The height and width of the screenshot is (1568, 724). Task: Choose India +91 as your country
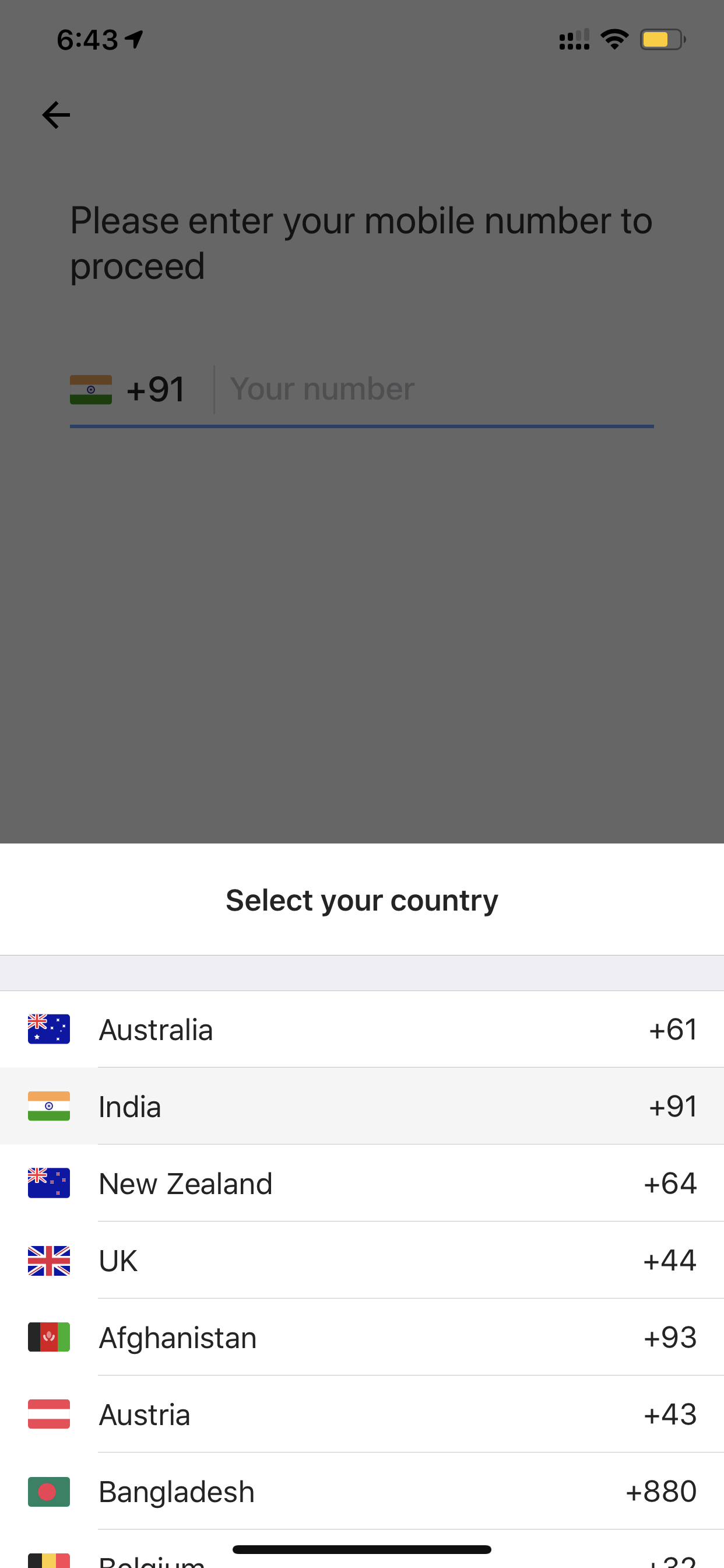(x=362, y=1106)
